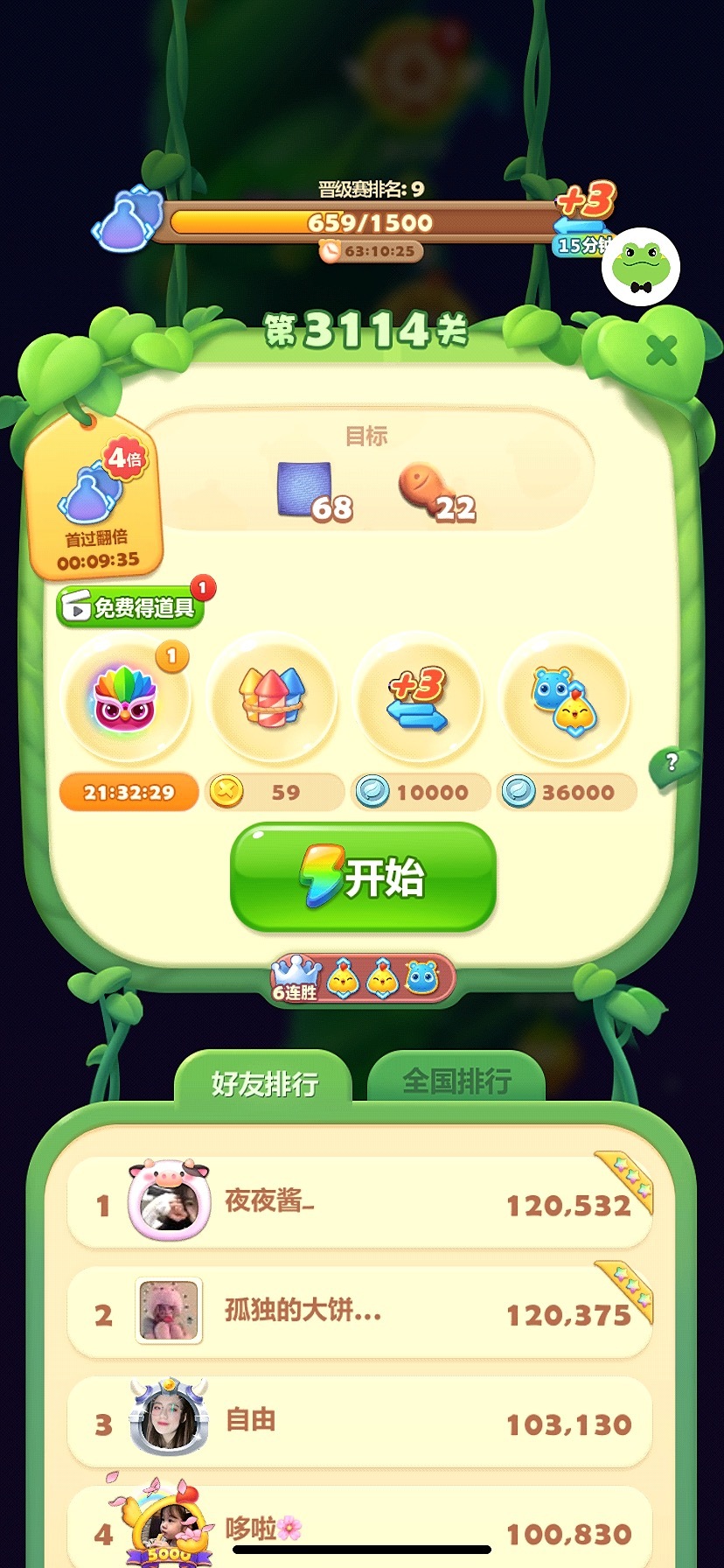Select the rainbow owl booster

(128, 699)
